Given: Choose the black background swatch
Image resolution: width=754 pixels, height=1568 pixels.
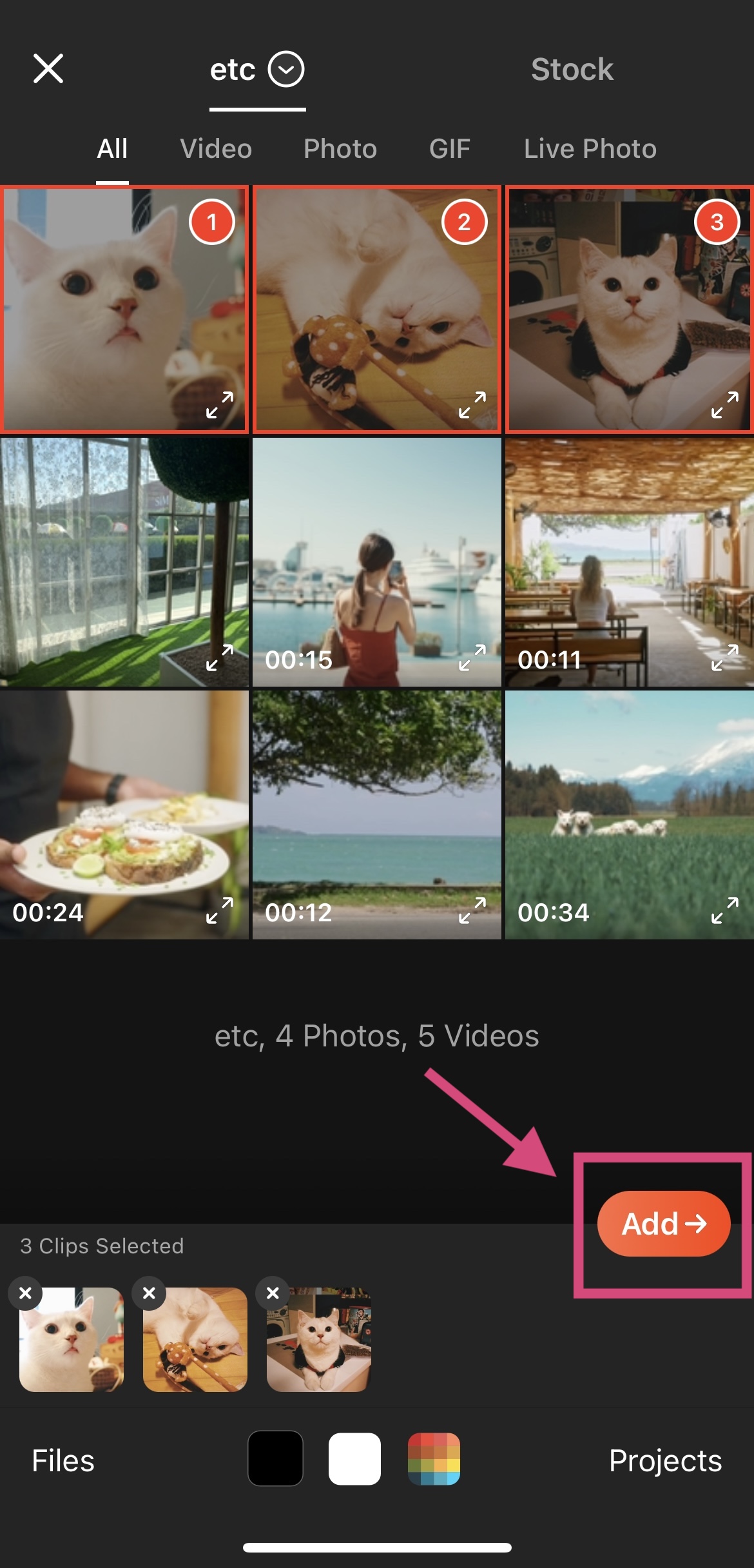Looking at the screenshot, I should pos(275,1458).
